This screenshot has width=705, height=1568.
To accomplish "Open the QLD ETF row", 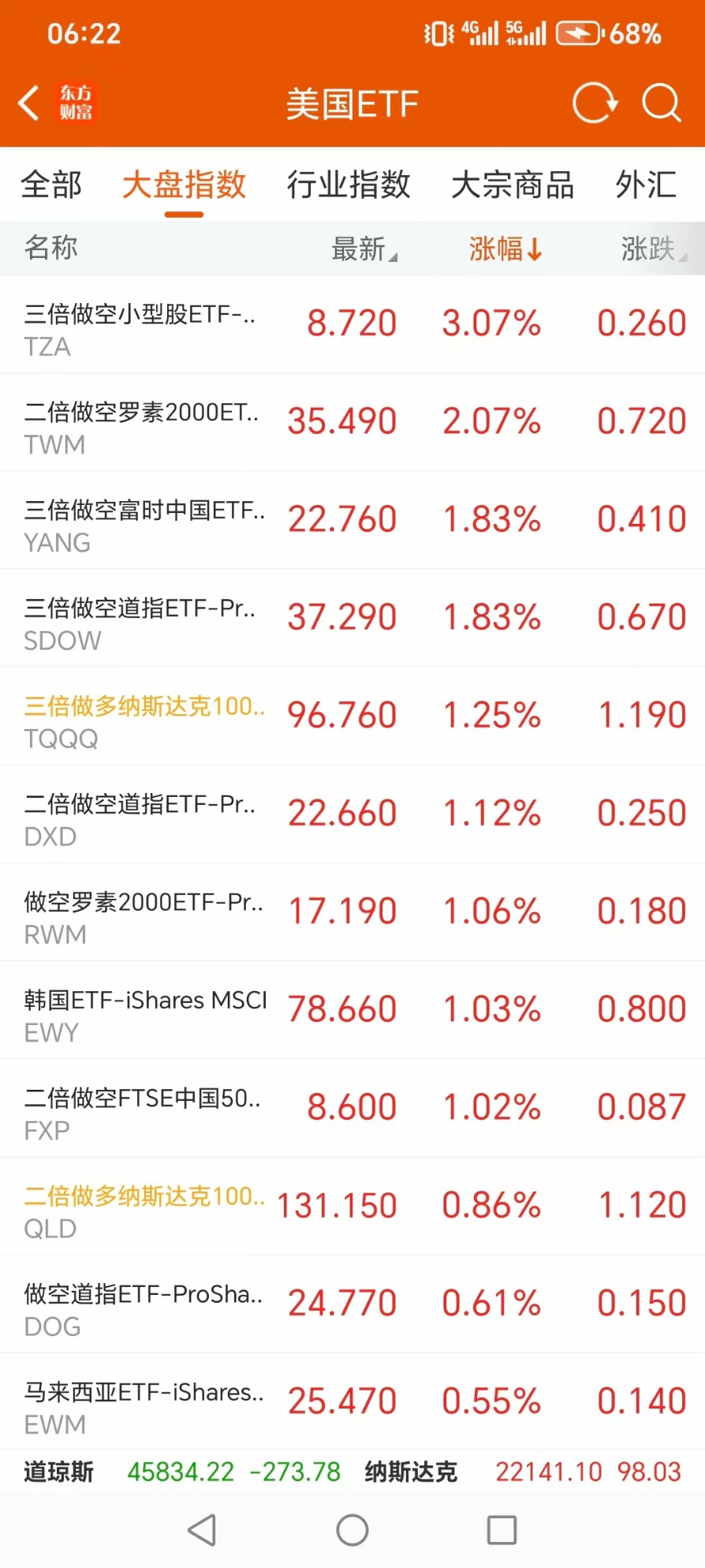I will (x=352, y=1207).
